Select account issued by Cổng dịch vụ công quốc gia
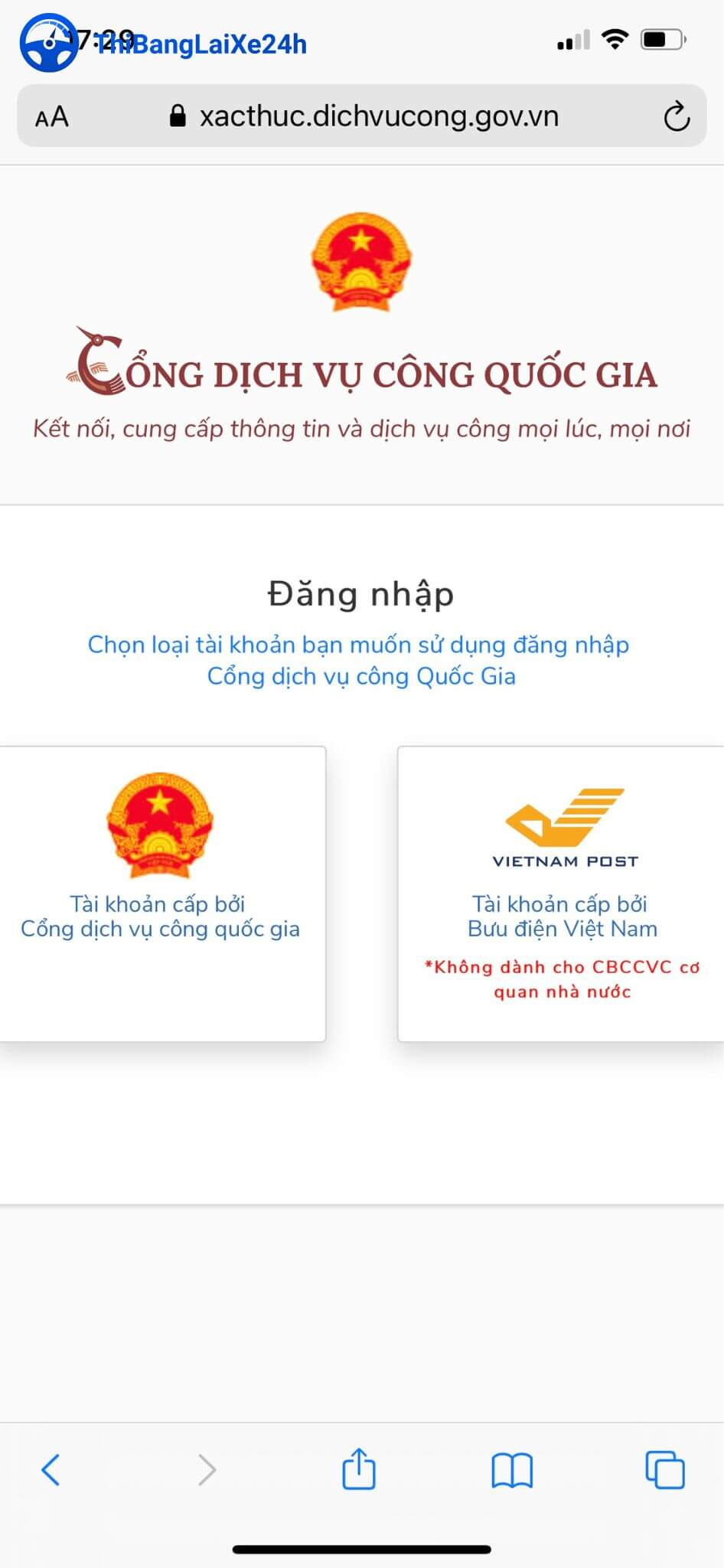Viewport: 724px width, 1568px height. 161,893
